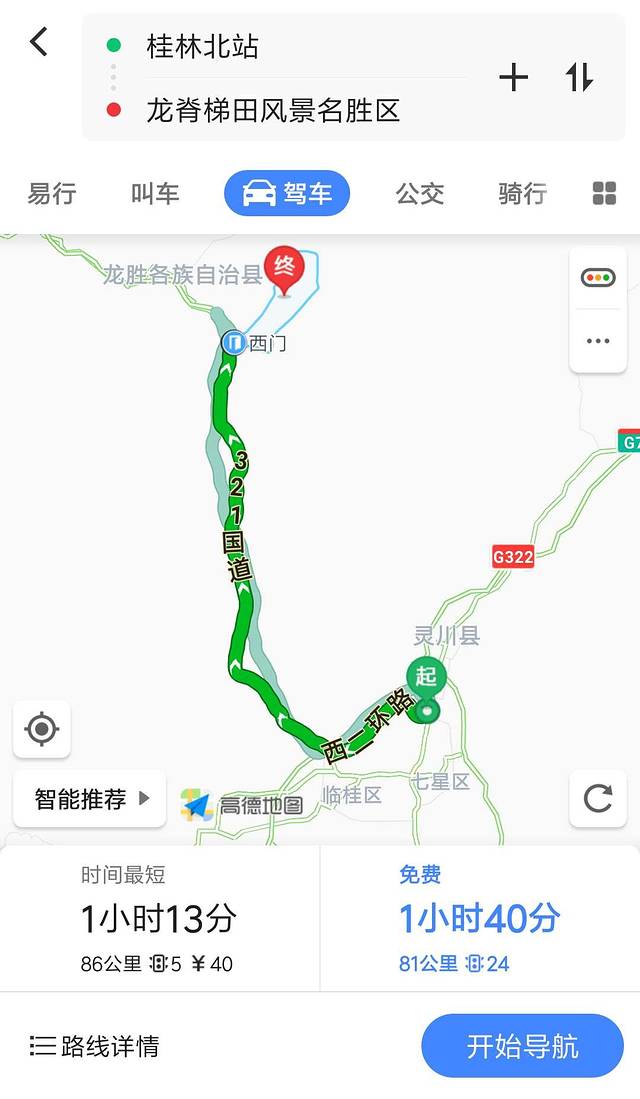Open the grid menu for more travel modes
The width and height of the screenshot is (640, 1099).
(x=604, y=193)
